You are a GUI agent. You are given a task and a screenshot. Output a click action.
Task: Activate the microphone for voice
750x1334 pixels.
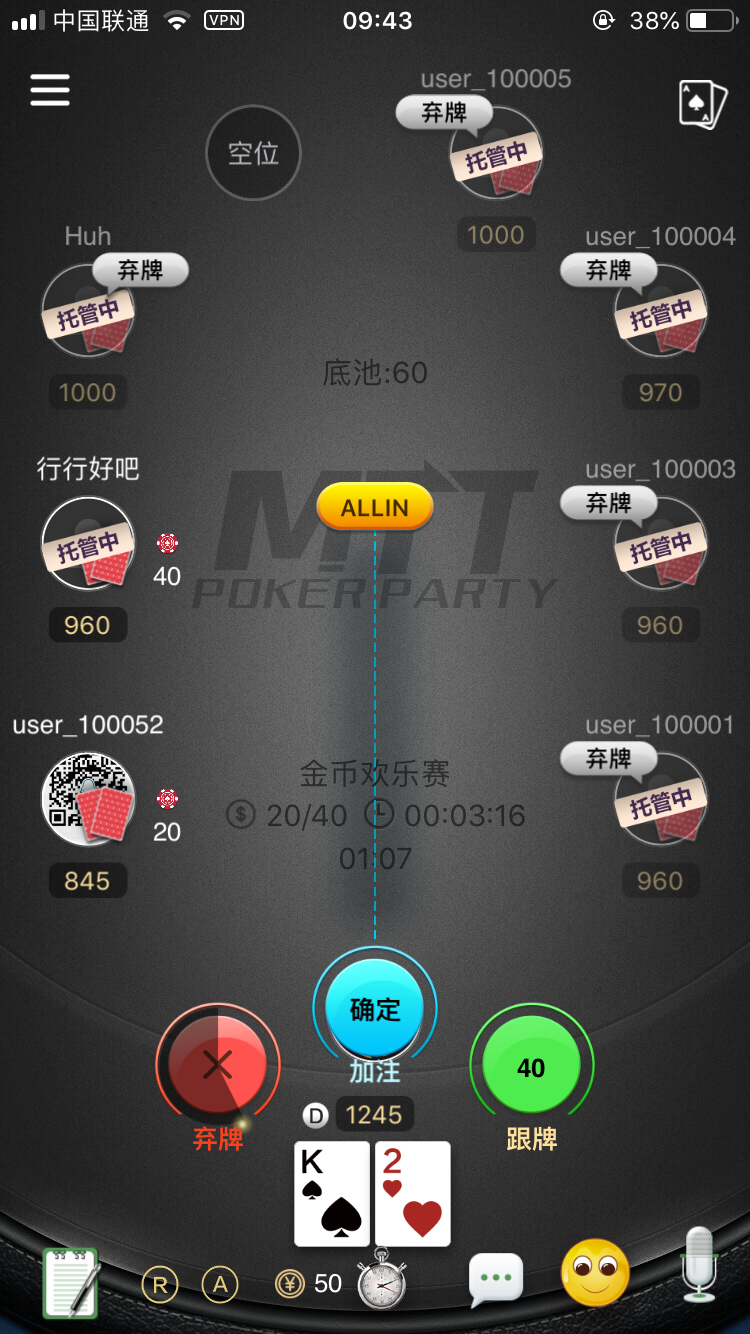point(700,1266)
